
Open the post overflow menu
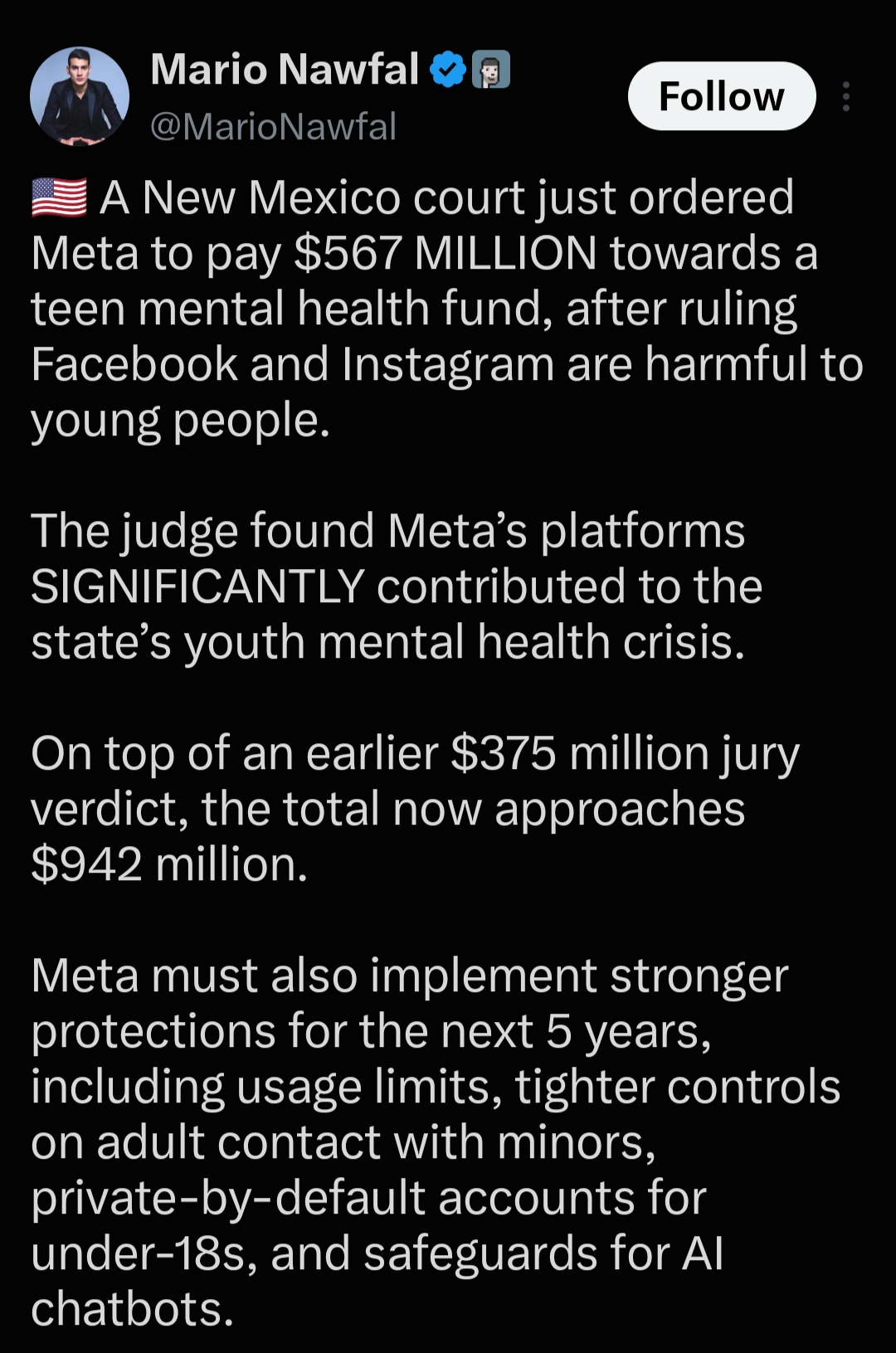click(845, 96)
